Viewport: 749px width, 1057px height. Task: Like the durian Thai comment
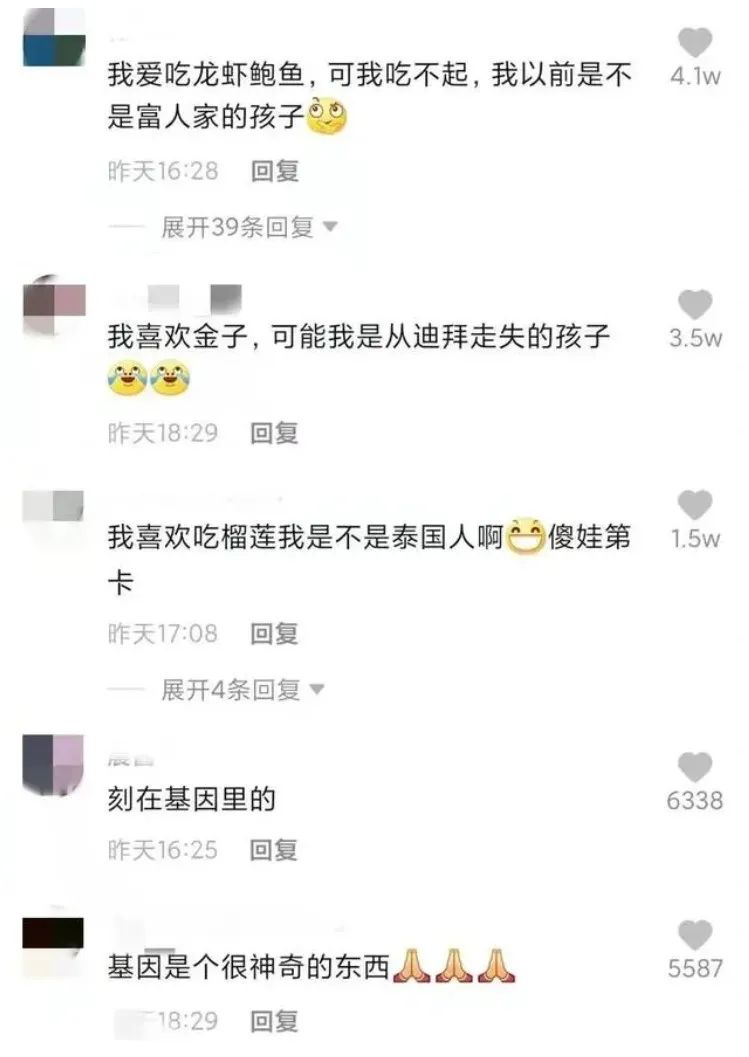[x=695, y=505]
